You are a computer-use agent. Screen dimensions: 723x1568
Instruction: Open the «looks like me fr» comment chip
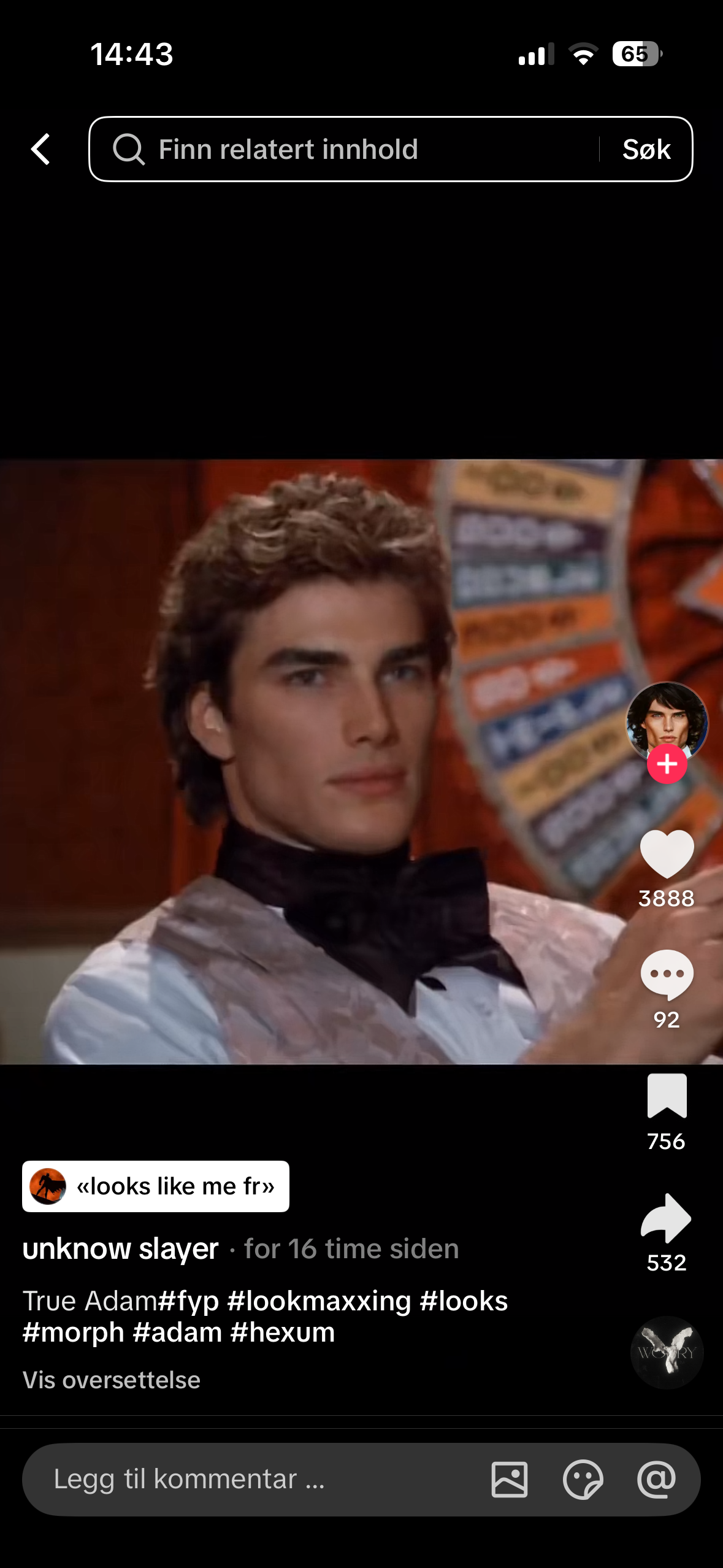156,1186
